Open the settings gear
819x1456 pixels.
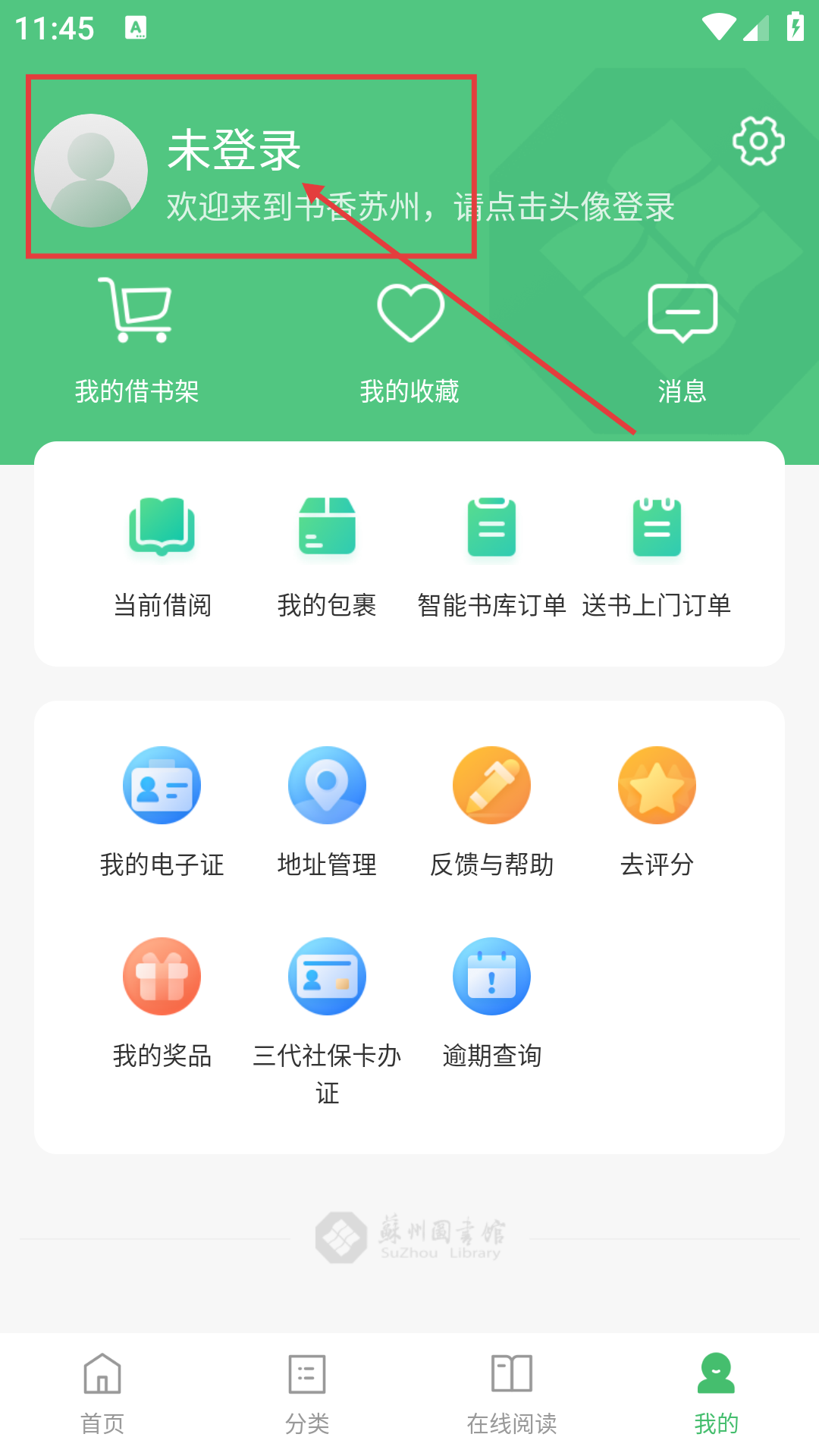coord(758,141)
